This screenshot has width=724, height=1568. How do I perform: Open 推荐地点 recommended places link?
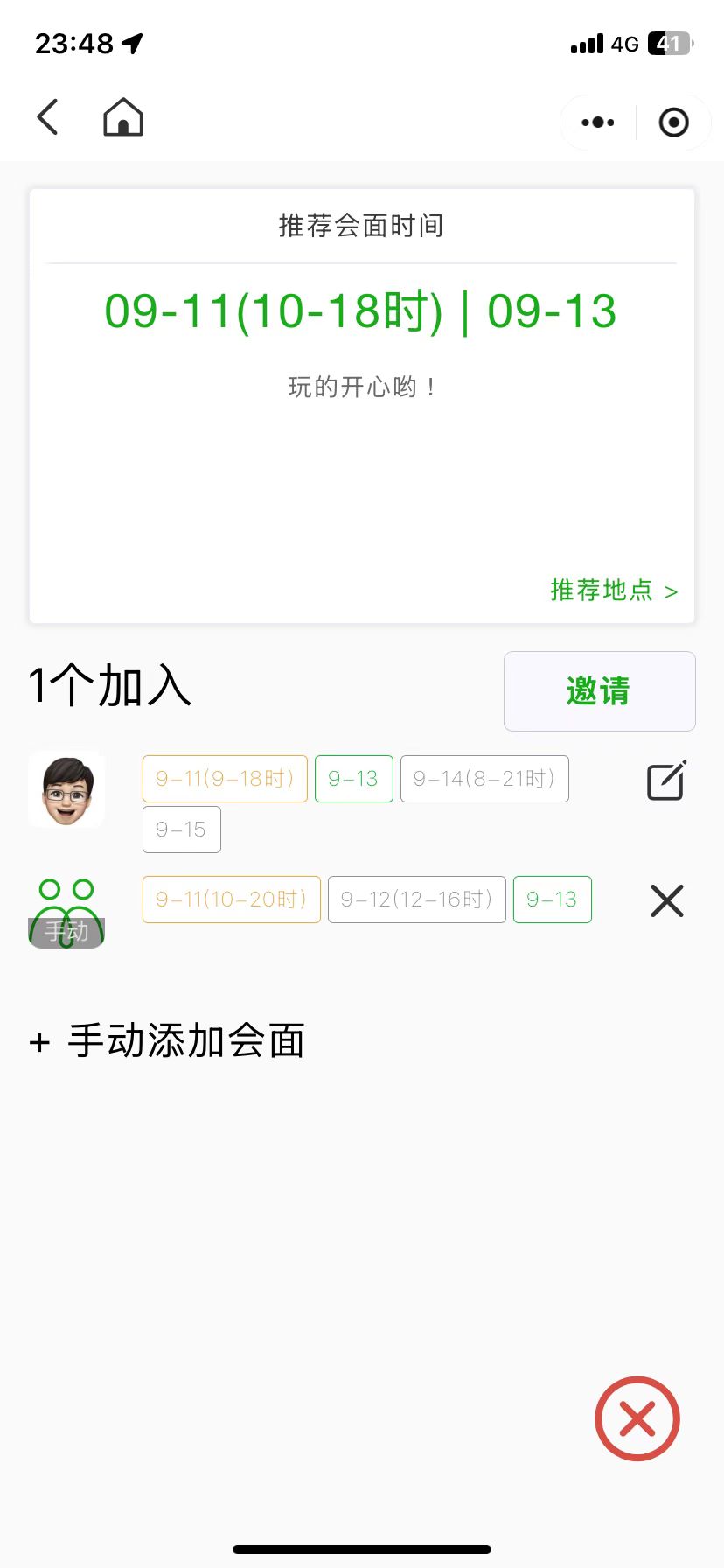(614, 591)
